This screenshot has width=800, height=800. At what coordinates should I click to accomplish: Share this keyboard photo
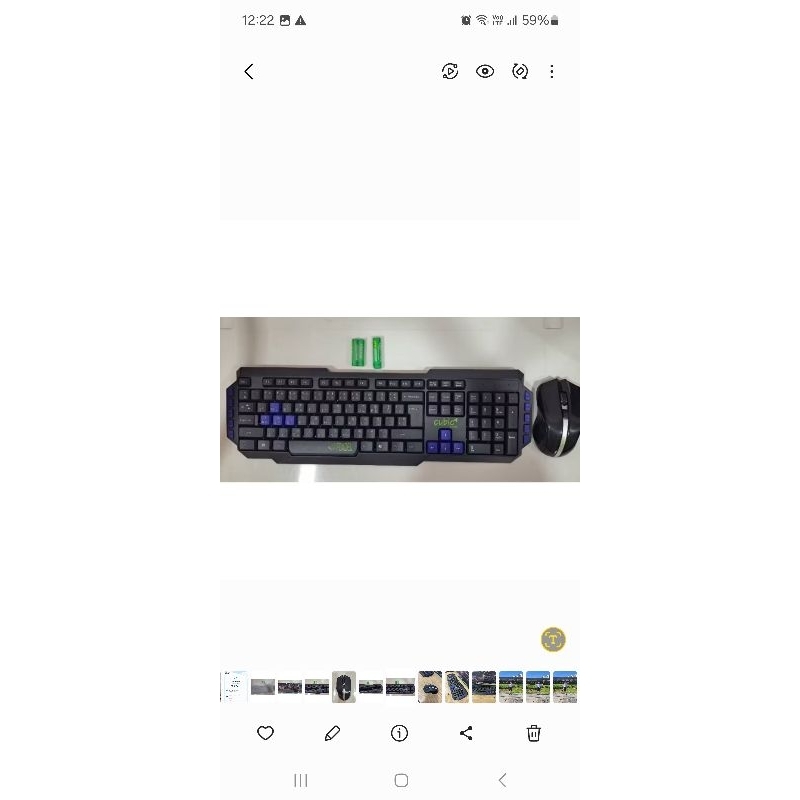466,733
